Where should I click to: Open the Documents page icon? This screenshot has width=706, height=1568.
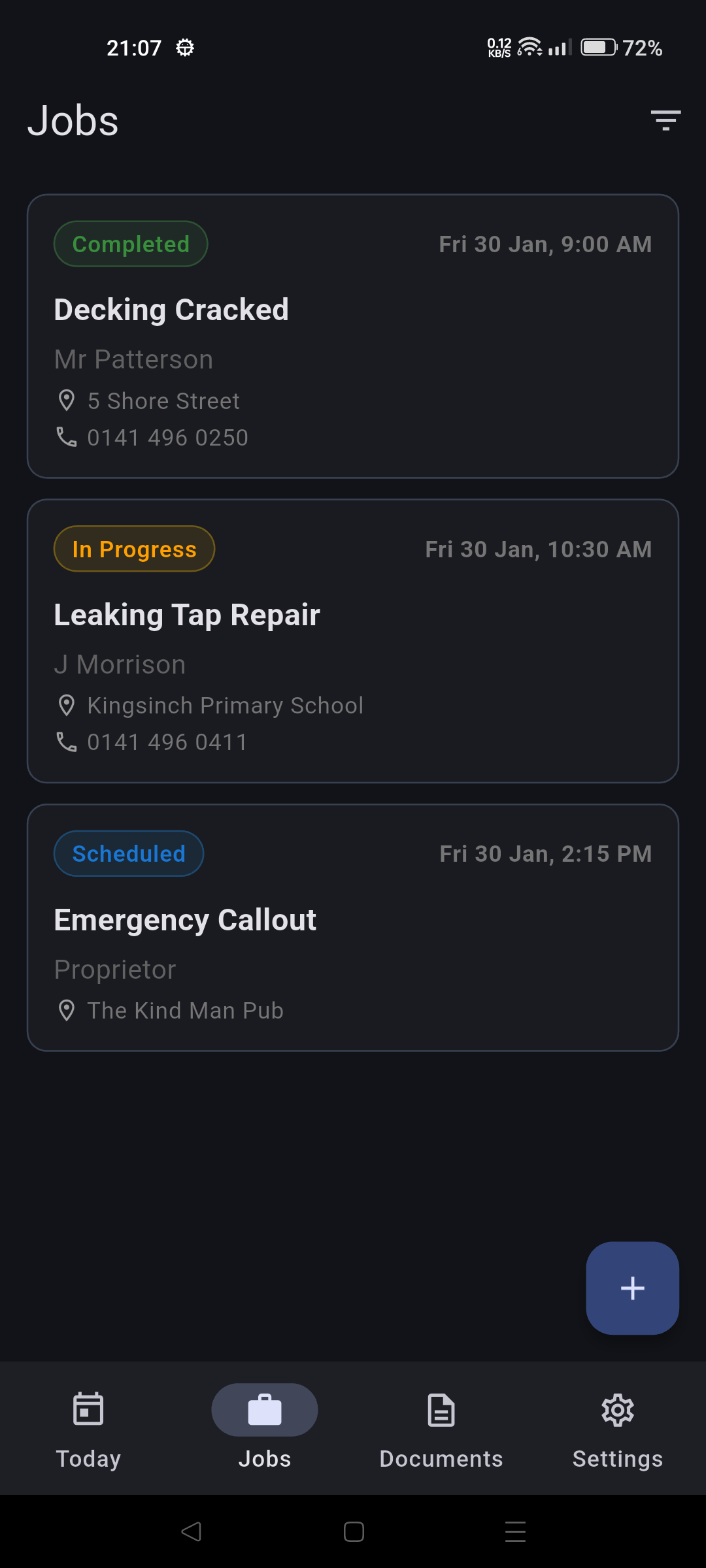441,1409
